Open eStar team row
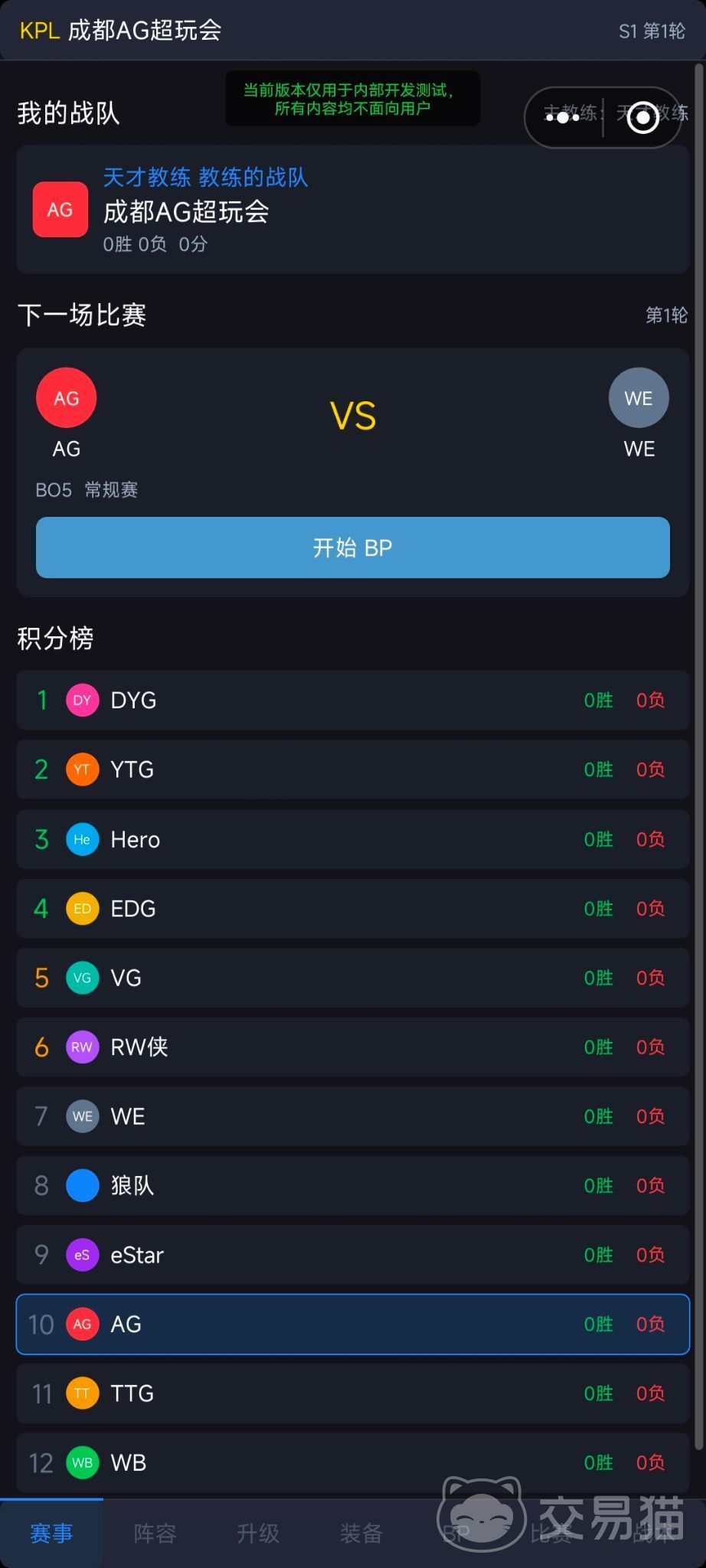706x1568 pixels. (352, 1255)
